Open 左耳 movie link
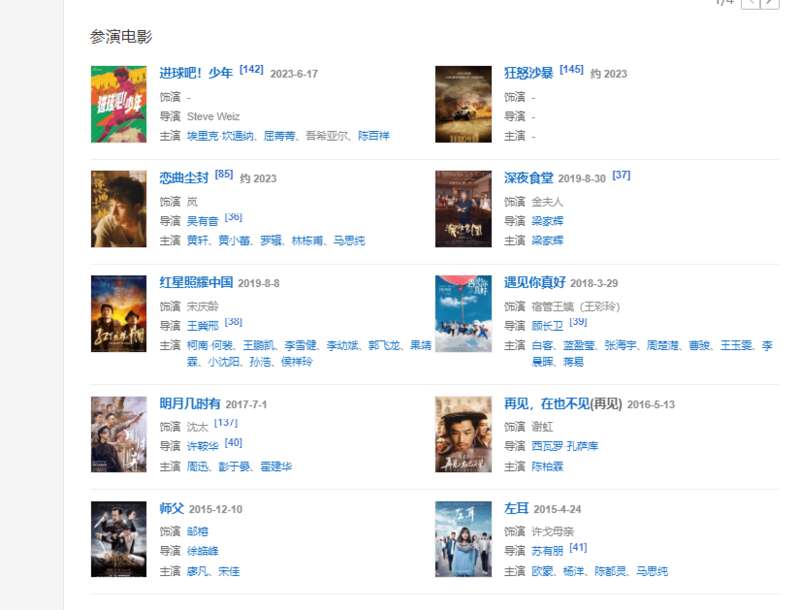The width and height of the screenshot is (800, 610). [x=516, y=509]
